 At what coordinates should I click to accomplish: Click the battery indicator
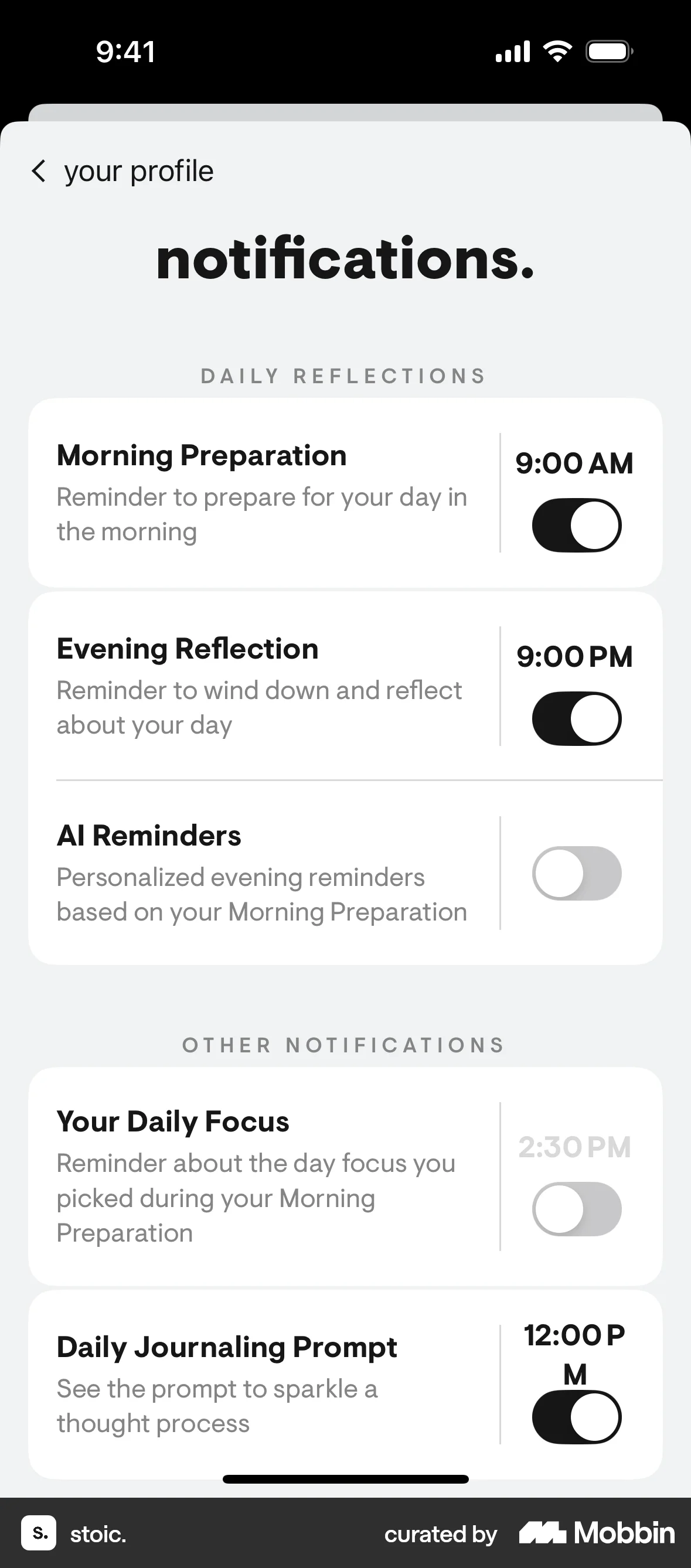click(608, 51)
